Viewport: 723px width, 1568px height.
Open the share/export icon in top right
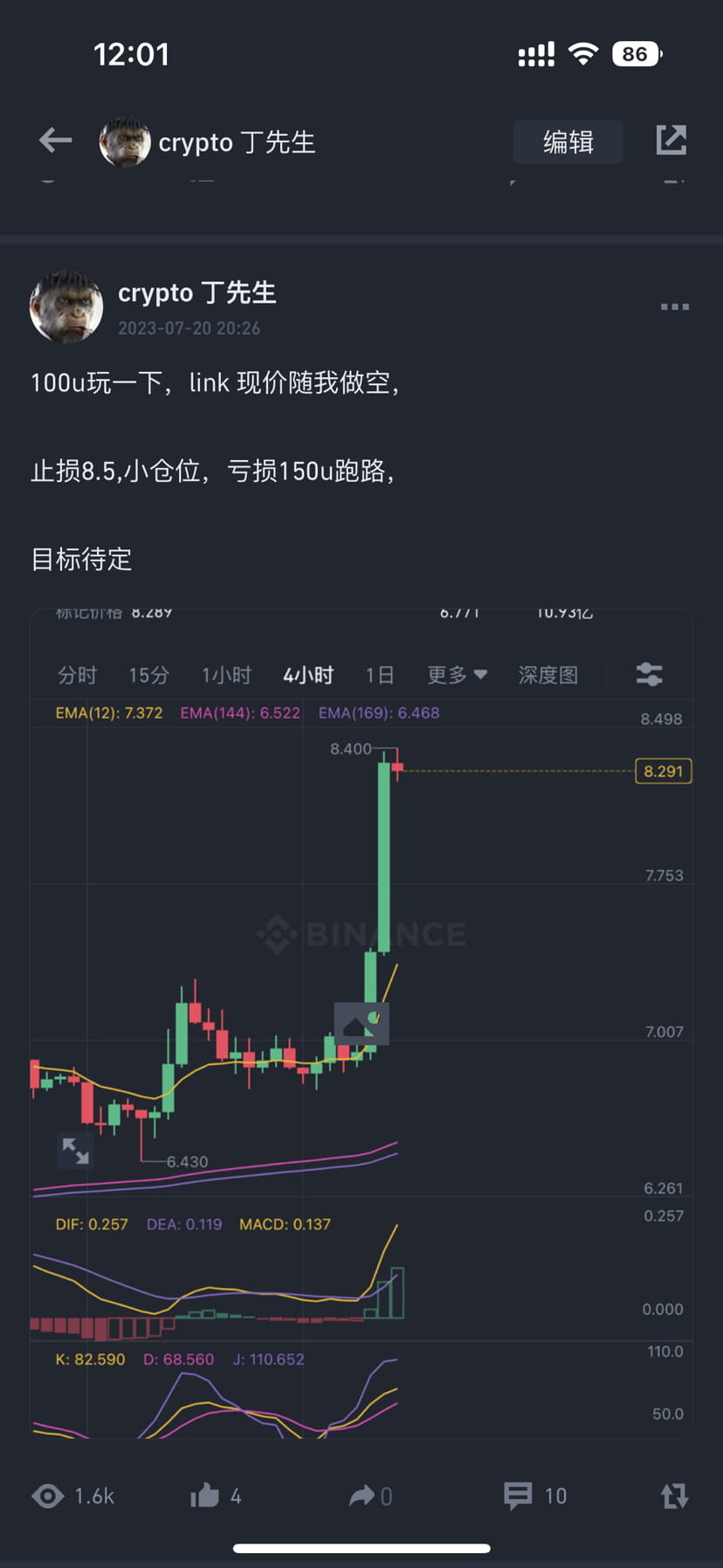tap(671, 140)
